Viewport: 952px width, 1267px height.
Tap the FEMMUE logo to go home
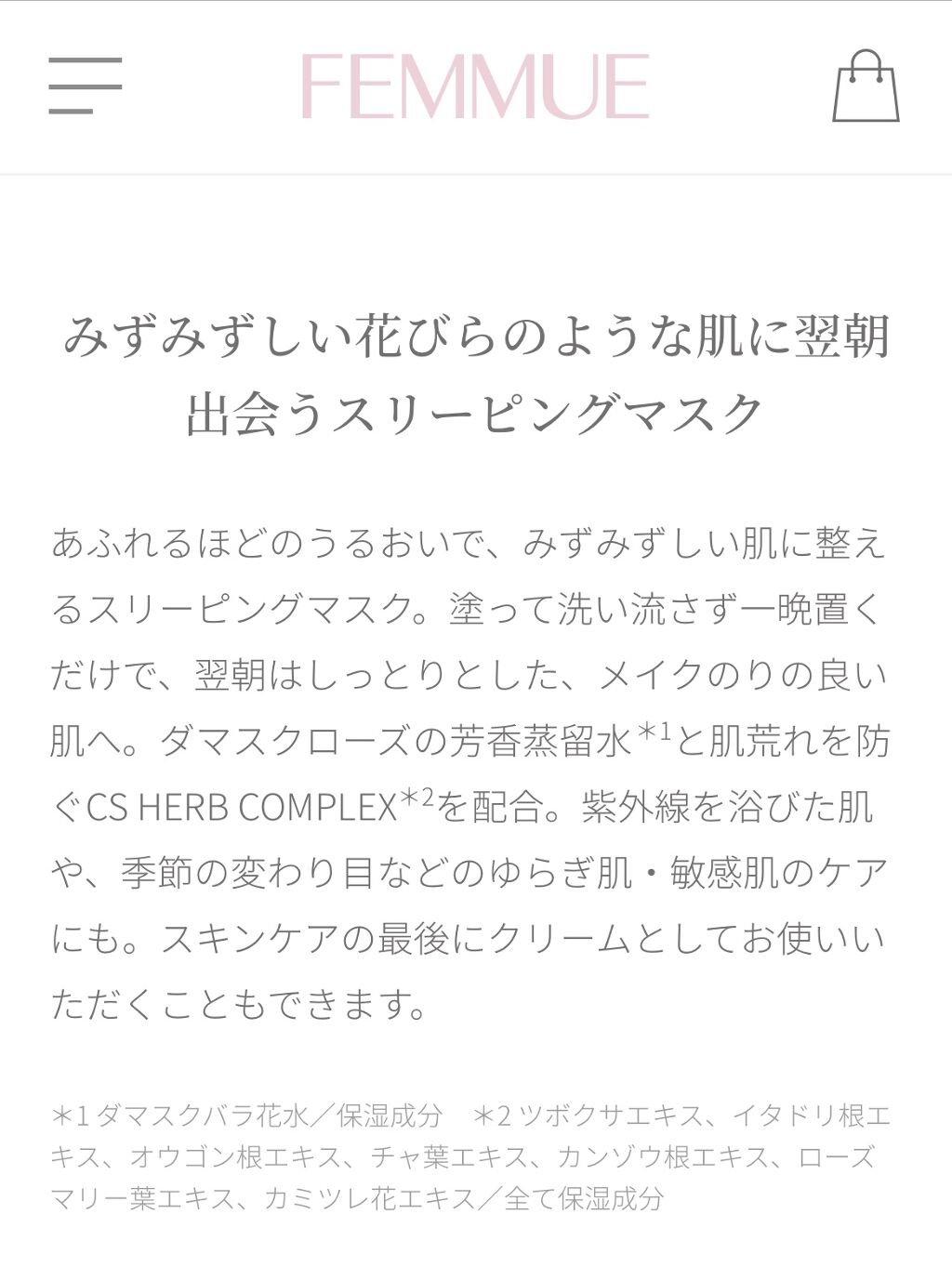pyautogui.click(x=475, y=86)
